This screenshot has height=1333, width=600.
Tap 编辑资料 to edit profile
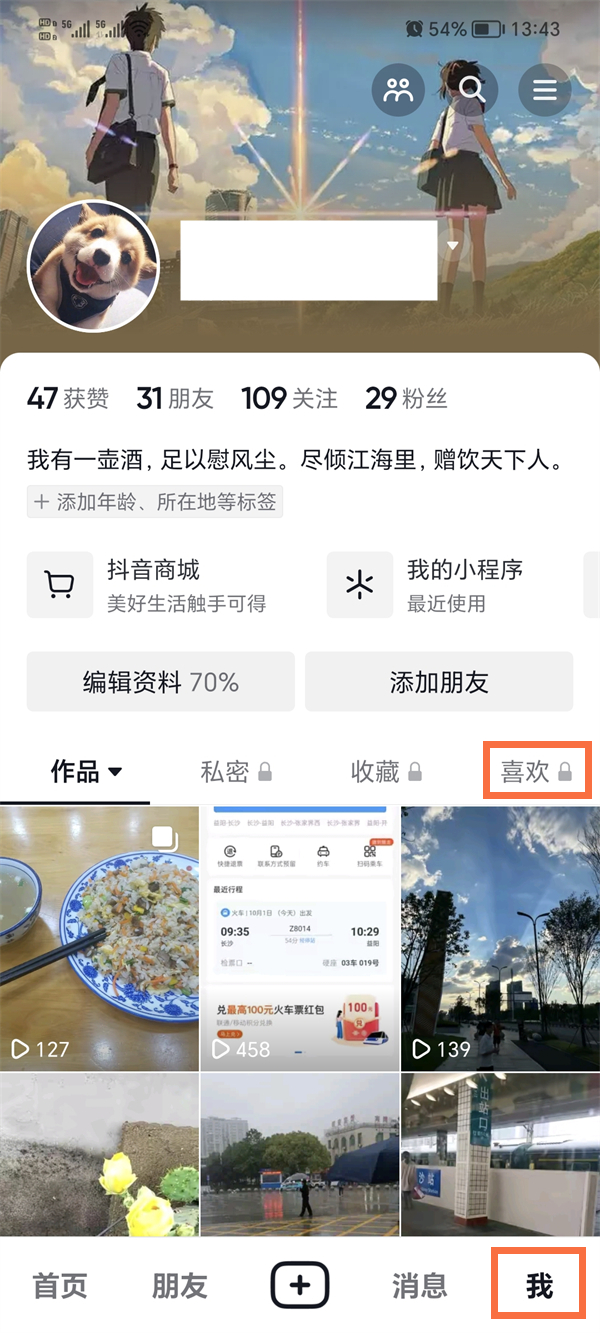(x=161, y=682)
